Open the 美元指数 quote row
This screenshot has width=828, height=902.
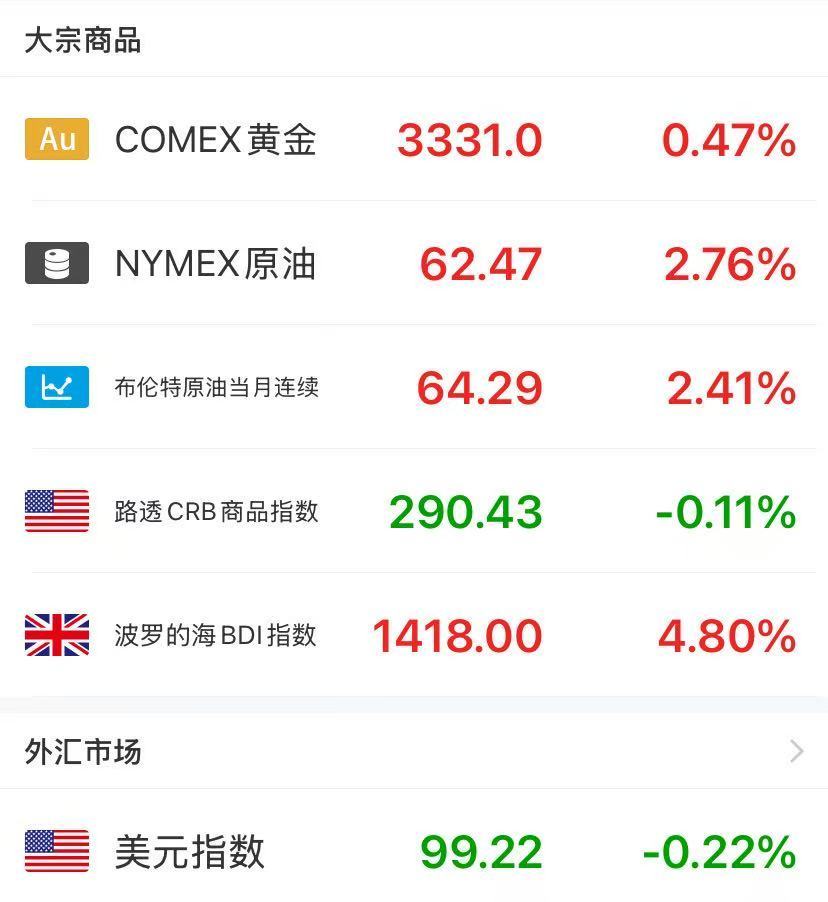tap(414, 852)
